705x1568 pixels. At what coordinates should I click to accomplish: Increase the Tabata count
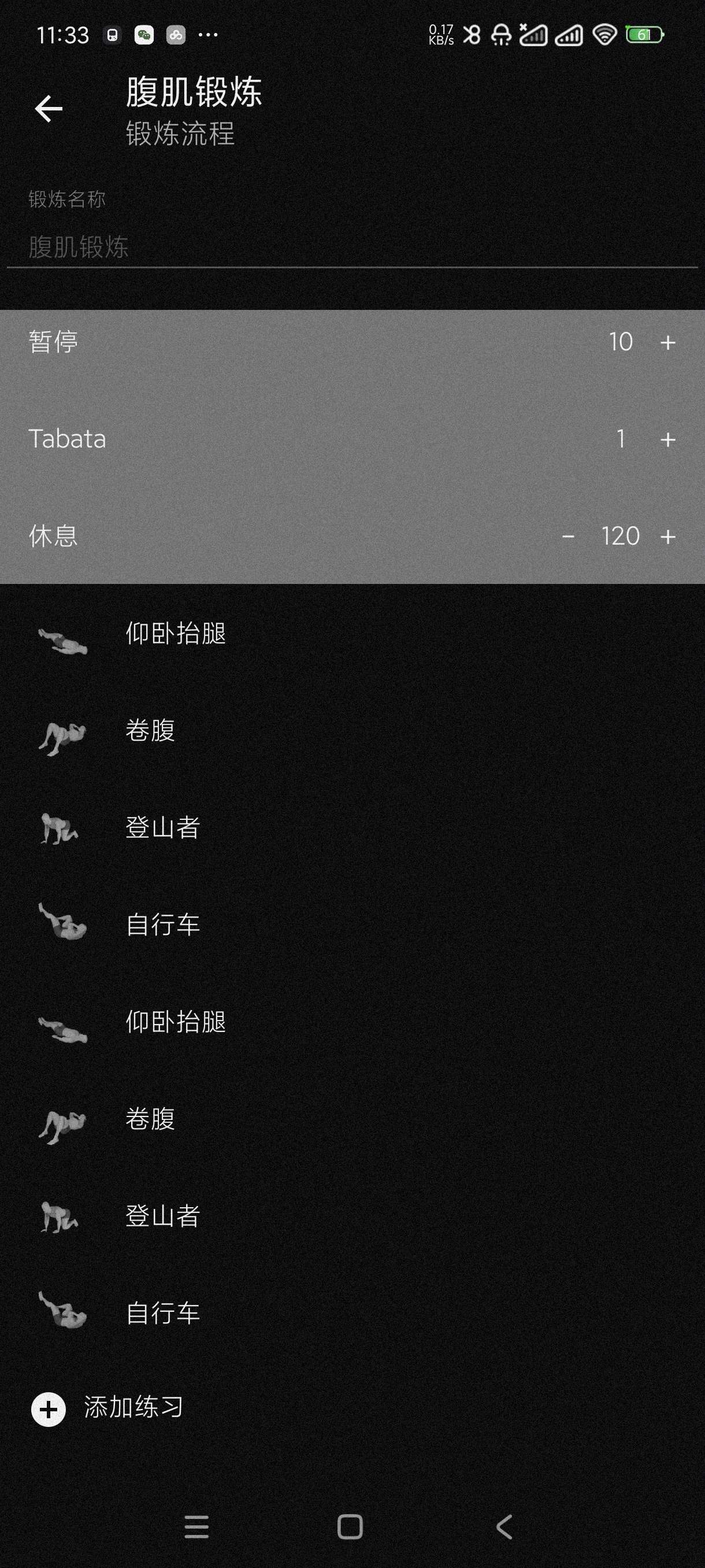tap(667, 439)
